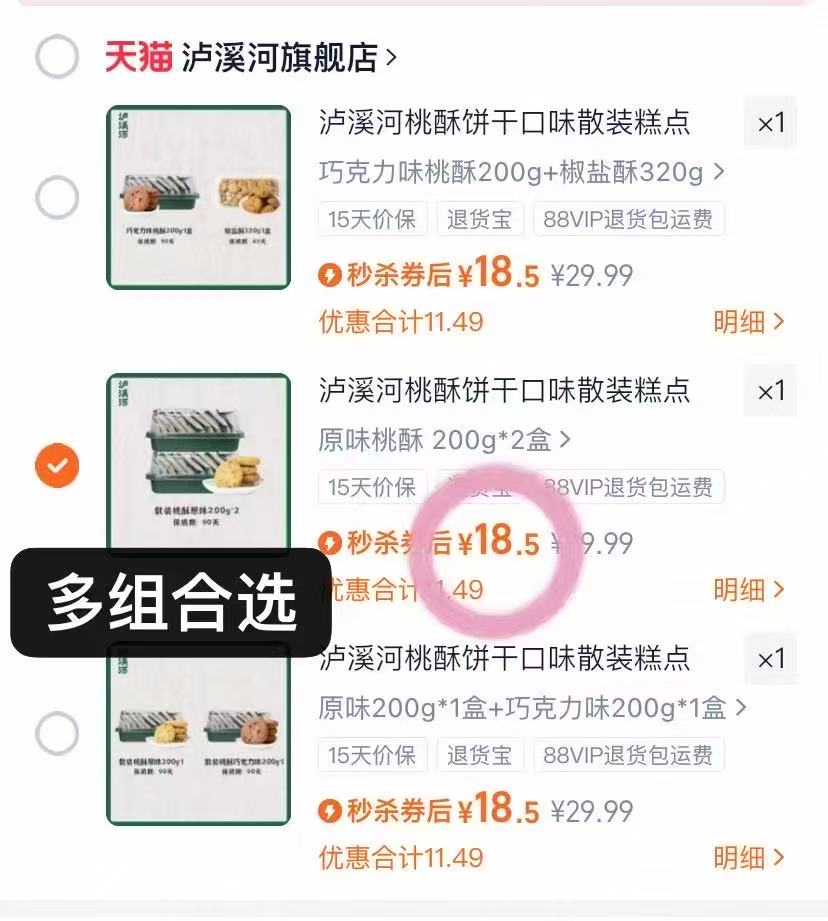Screen dimensions: 828x921
Task: Click the 退货宝 tag on third product
Action: click(480, 755)
